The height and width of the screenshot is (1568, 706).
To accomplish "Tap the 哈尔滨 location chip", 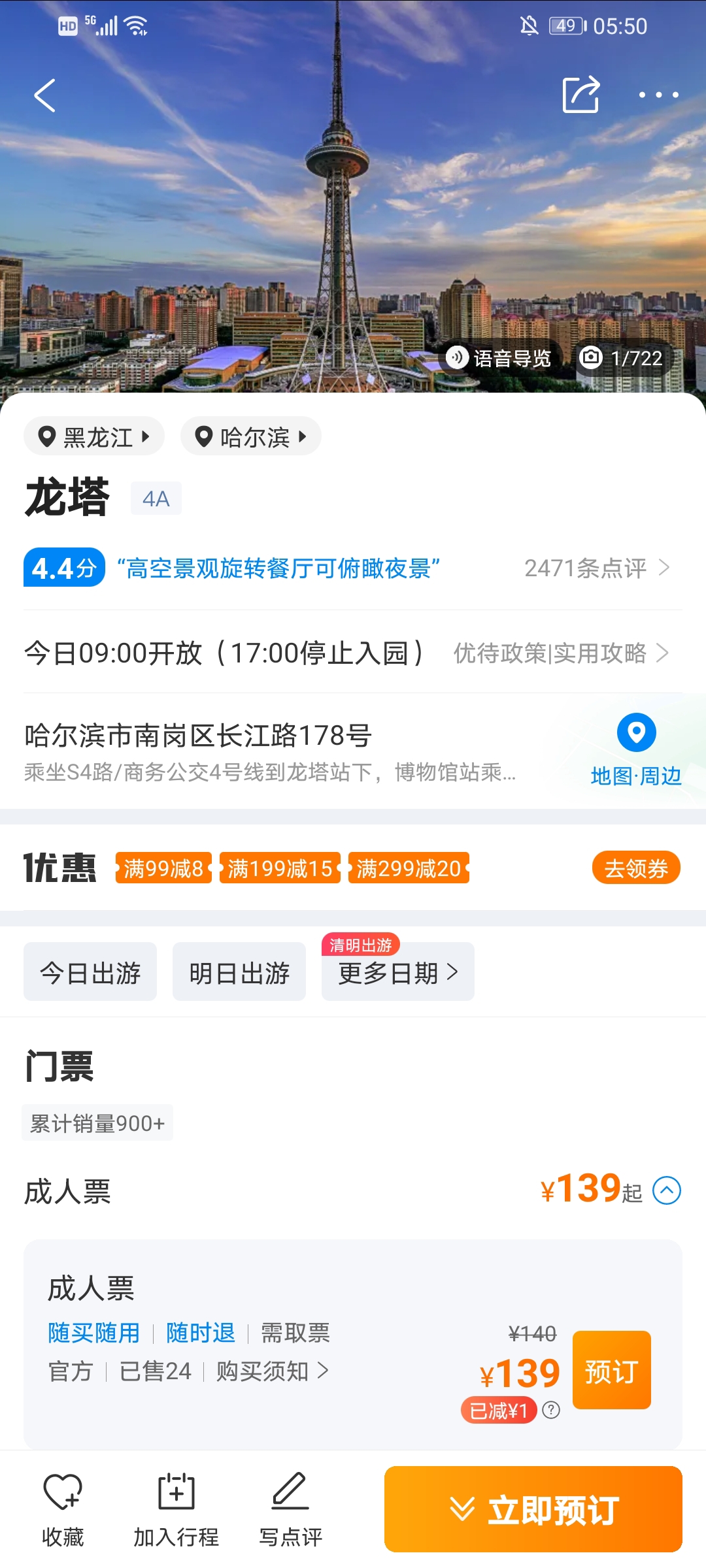I will (x=251, y=436).
